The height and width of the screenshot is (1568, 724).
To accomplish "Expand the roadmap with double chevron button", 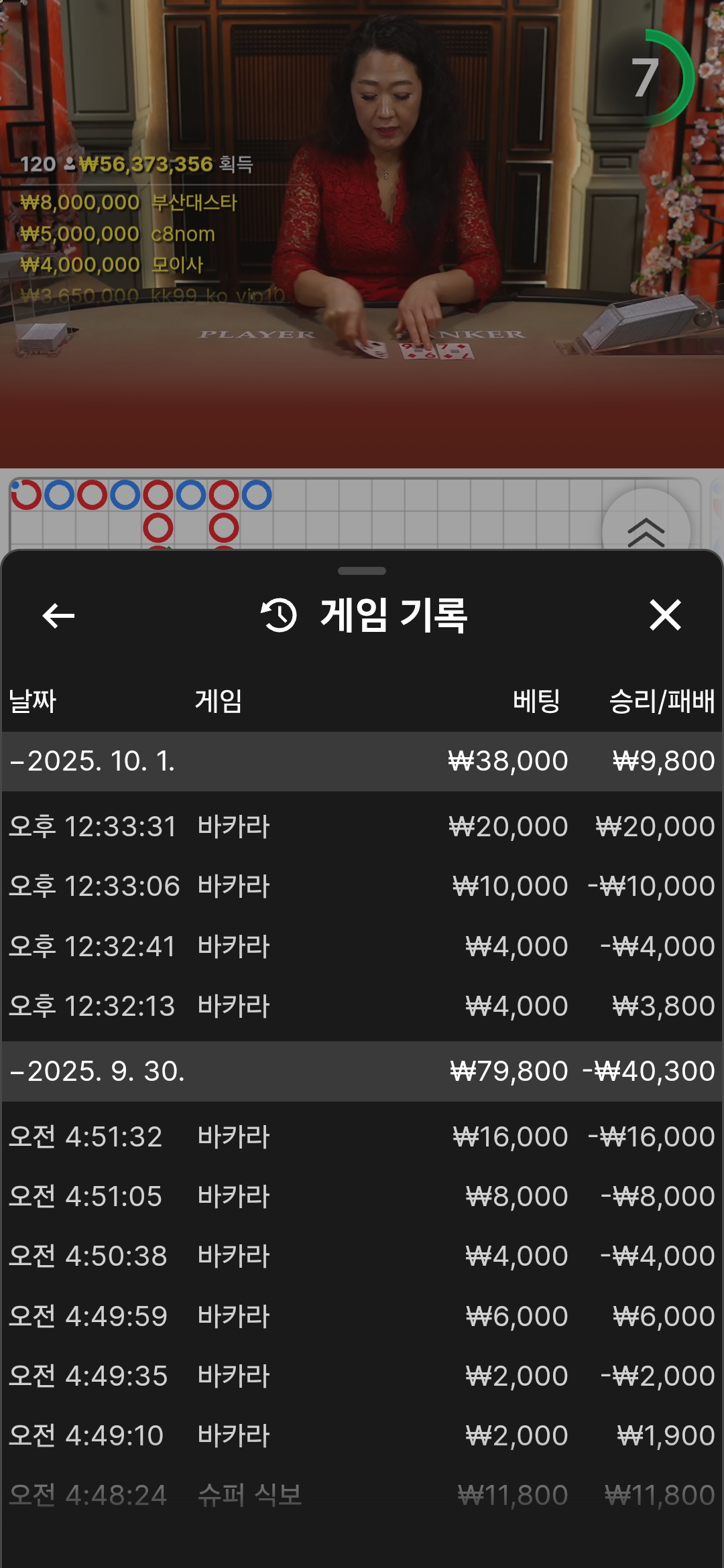I will coord(646,531).
